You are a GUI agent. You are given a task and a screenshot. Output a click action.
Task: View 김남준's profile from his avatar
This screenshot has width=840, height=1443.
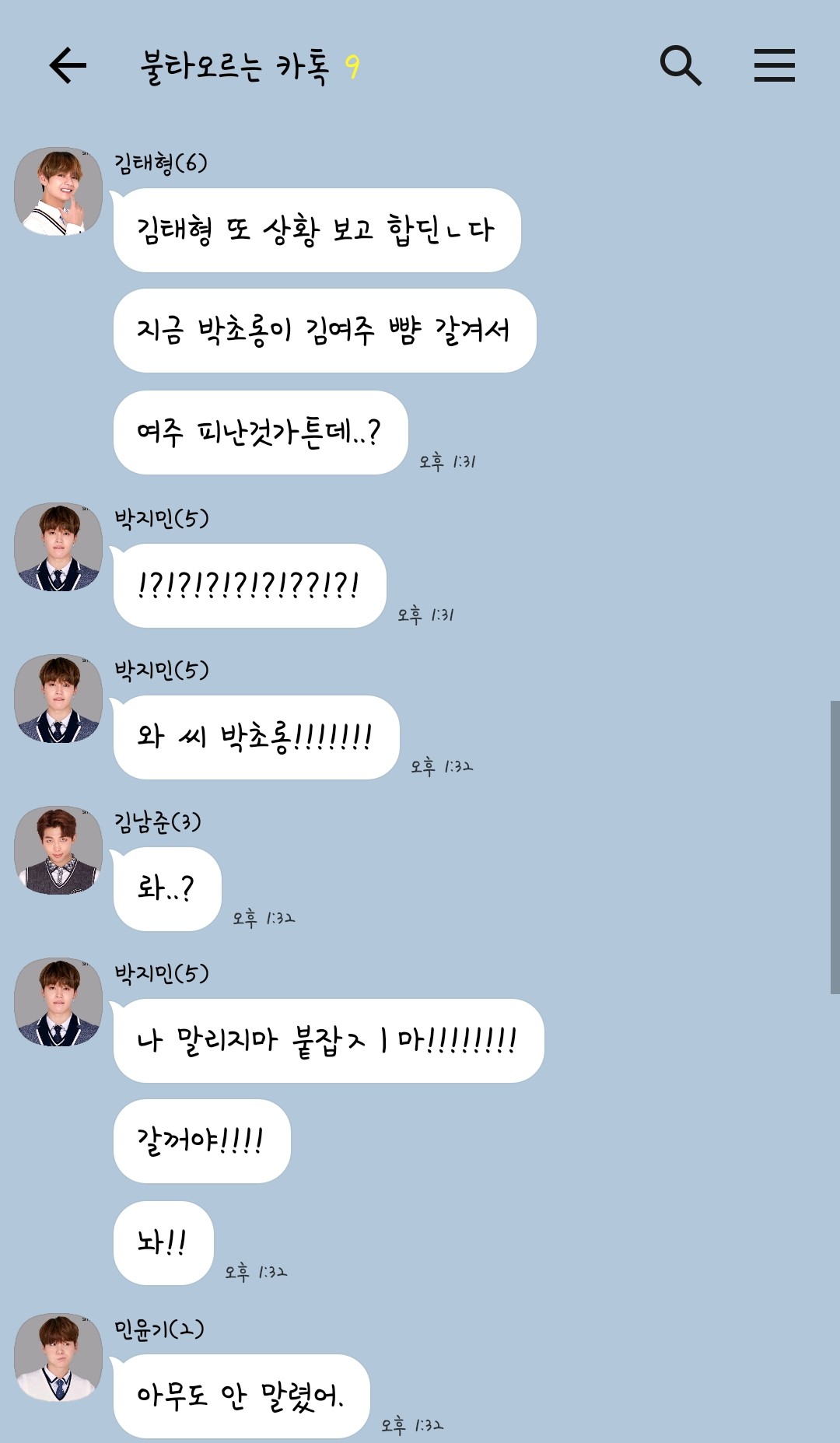(x=58, y=850)
